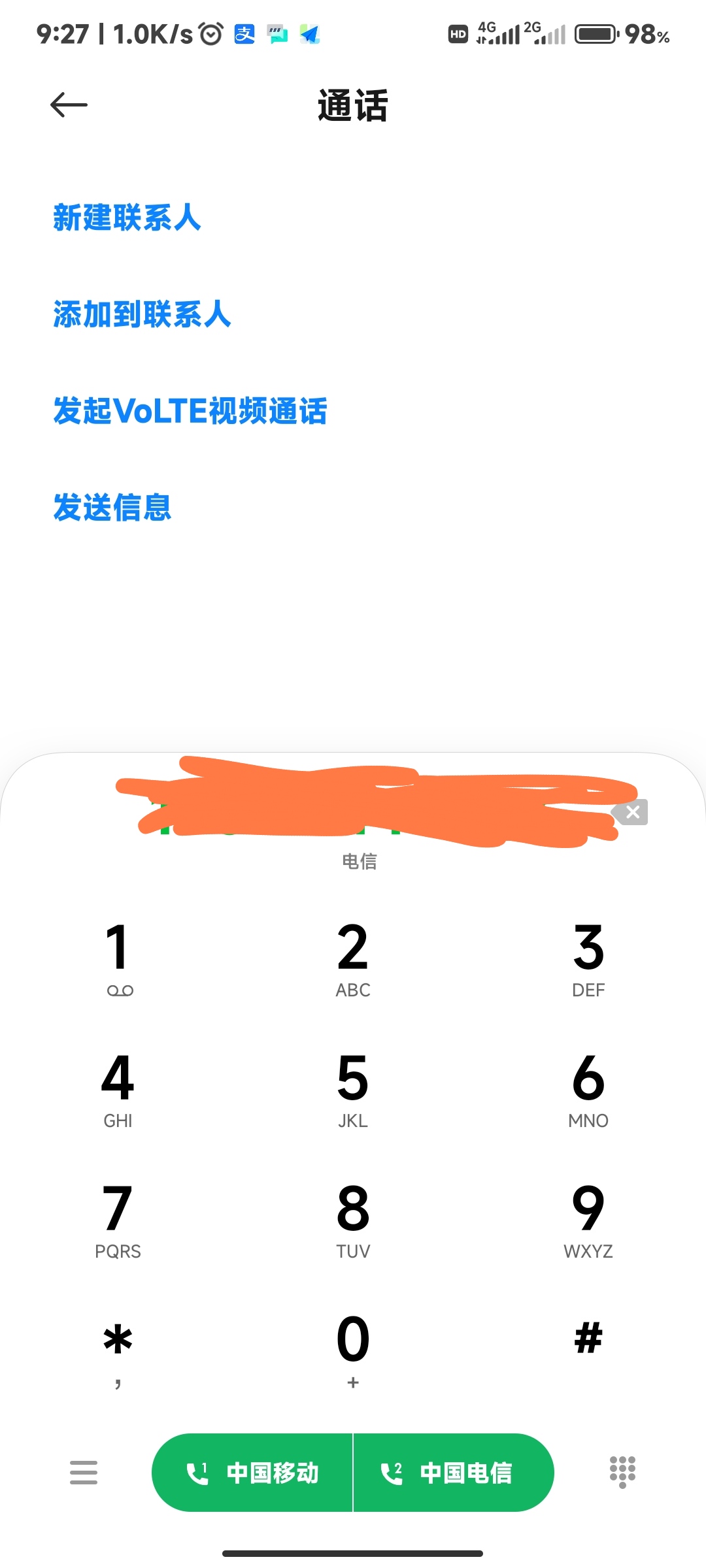706x1568 pixels.
Task: Tap the 3 DEF key
Action: coord(588,957)
